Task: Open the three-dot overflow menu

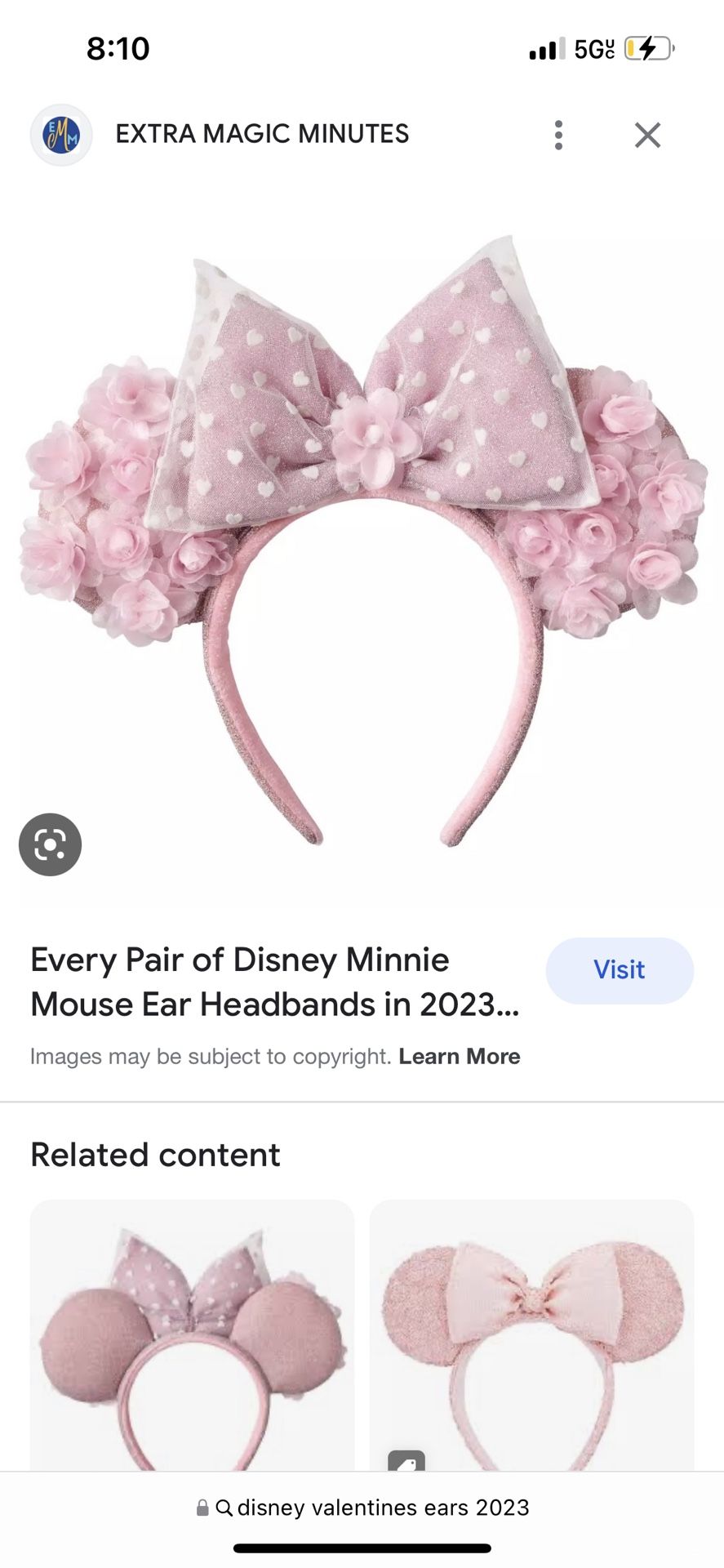Action: (558, 135)
